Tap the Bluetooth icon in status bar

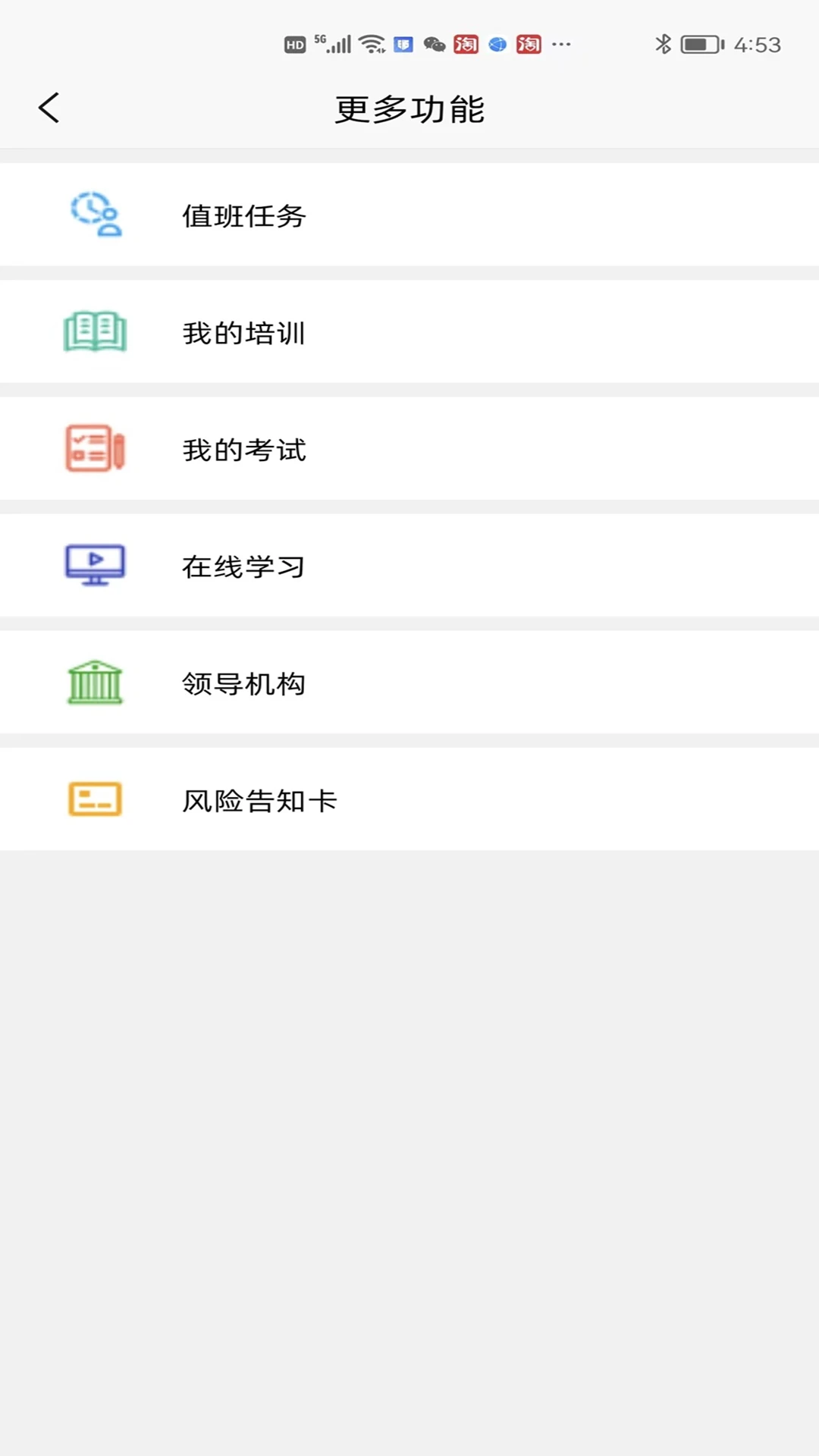(664, 43)
